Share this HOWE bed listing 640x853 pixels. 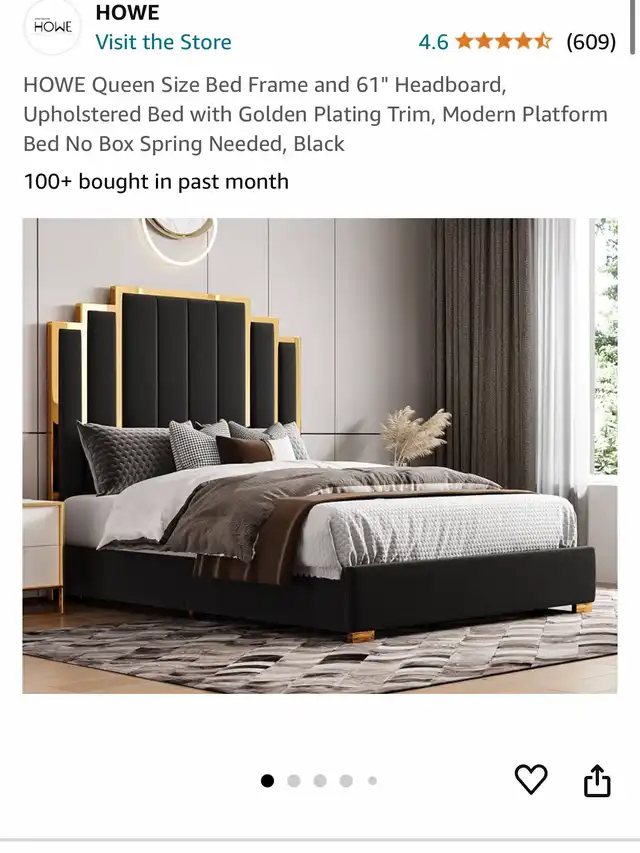click(x=597, y=780)
